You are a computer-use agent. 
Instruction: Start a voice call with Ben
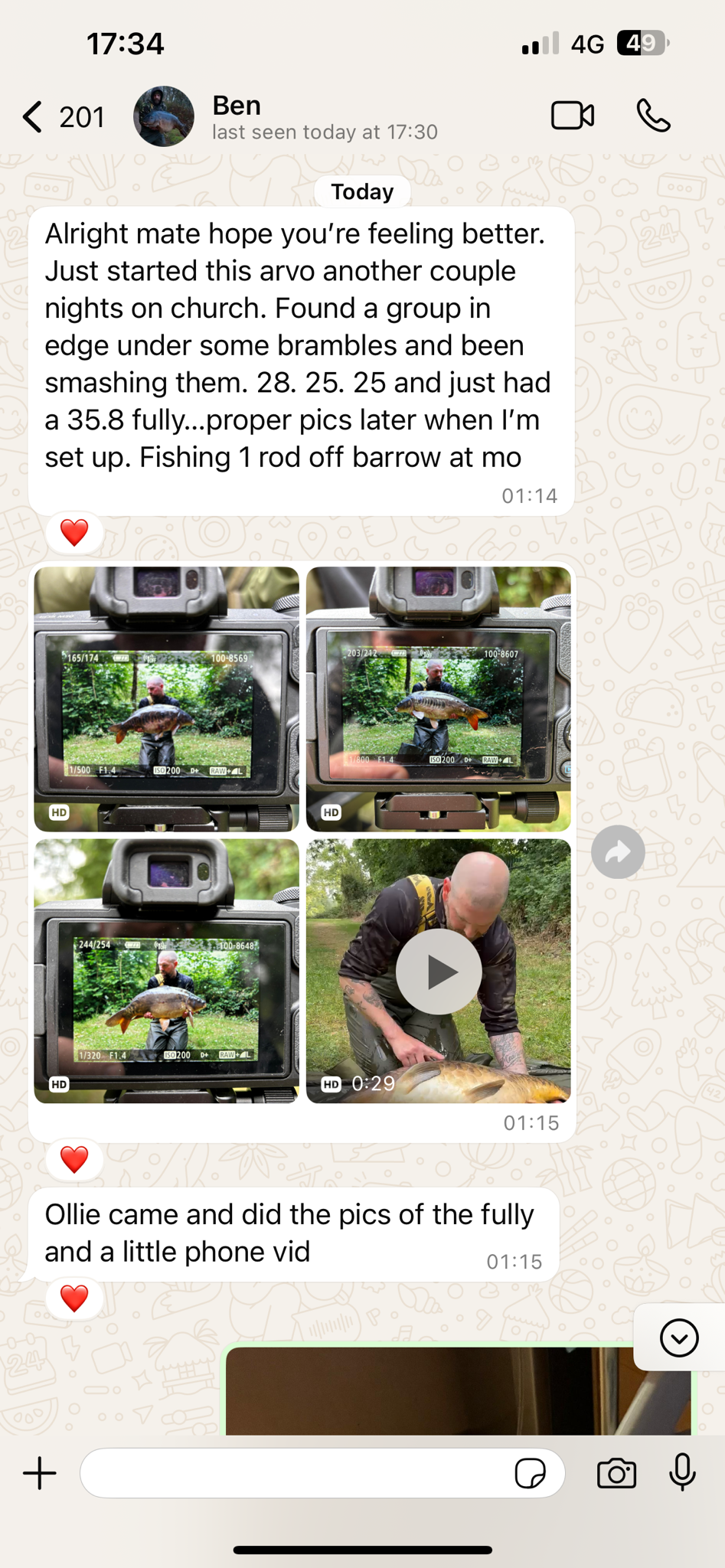click(653, 116)
